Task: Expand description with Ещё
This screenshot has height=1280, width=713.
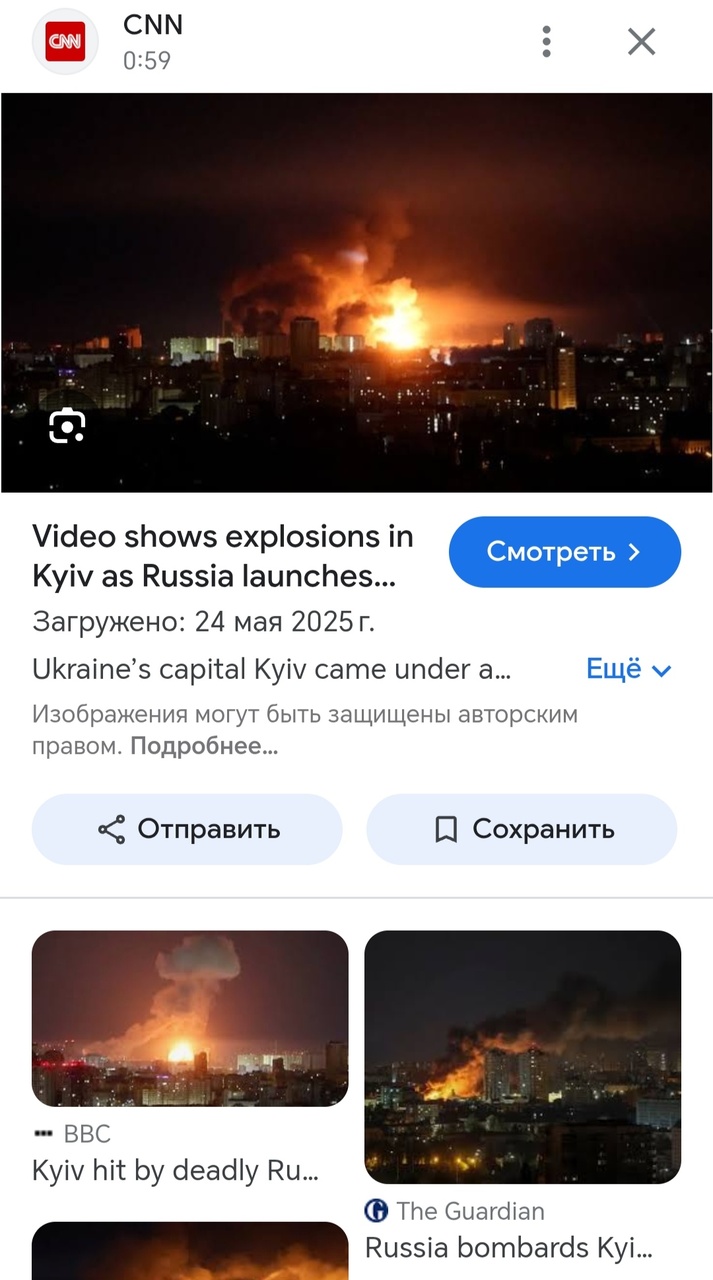Action: pos(628,670)
